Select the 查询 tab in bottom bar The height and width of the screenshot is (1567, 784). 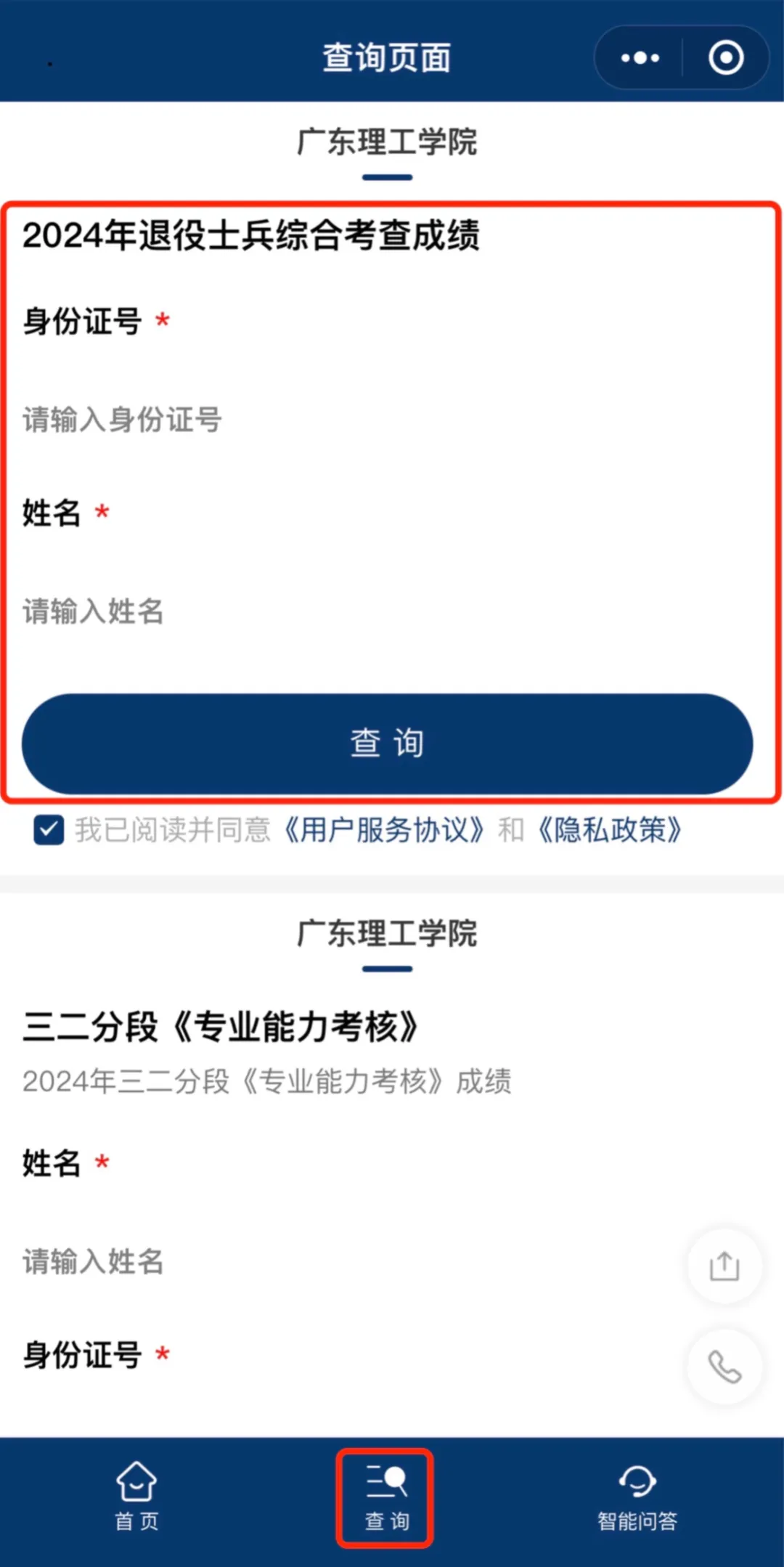pos(386,1497)
